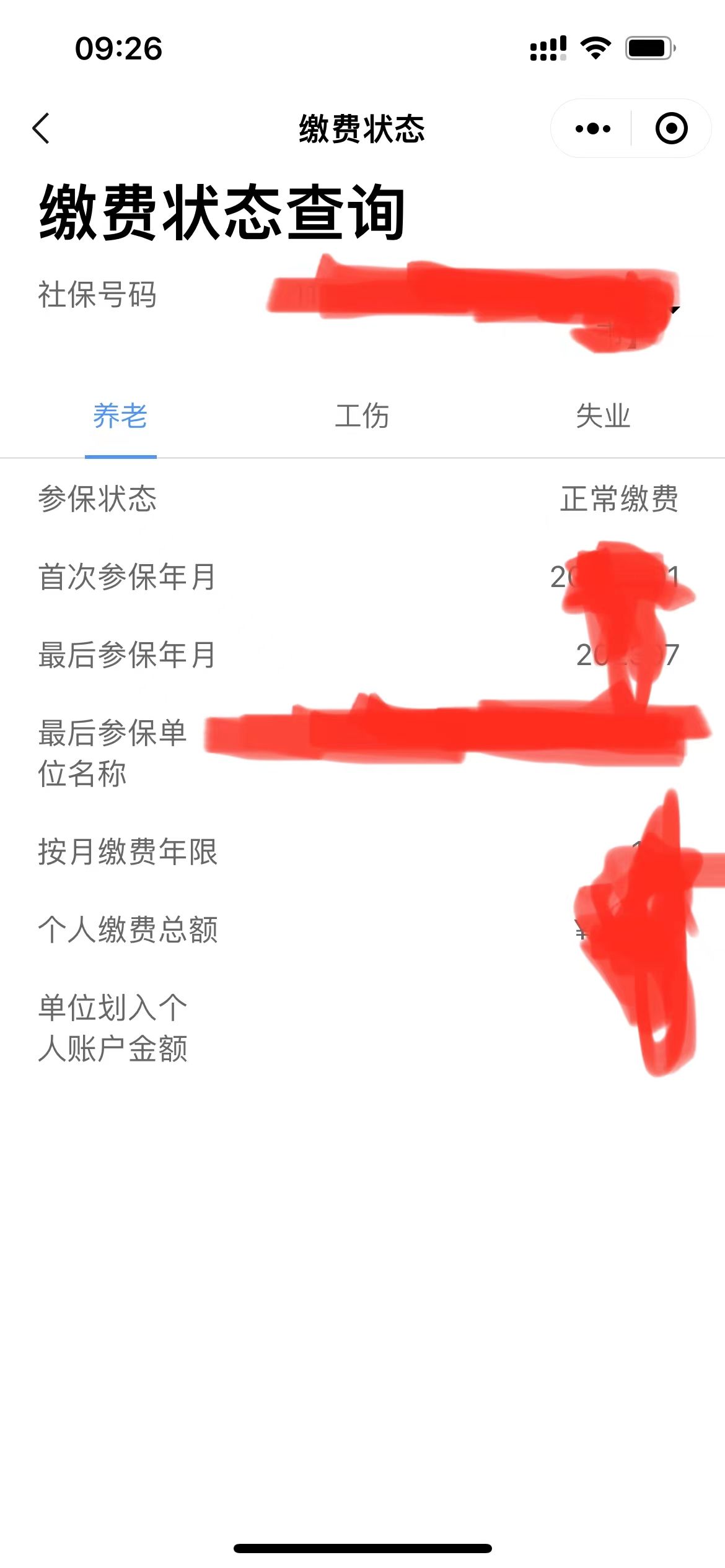This screenshot has width=725, height=1568.
Task: Tap the back arrow to return
Action: click(x=40, y=128)
